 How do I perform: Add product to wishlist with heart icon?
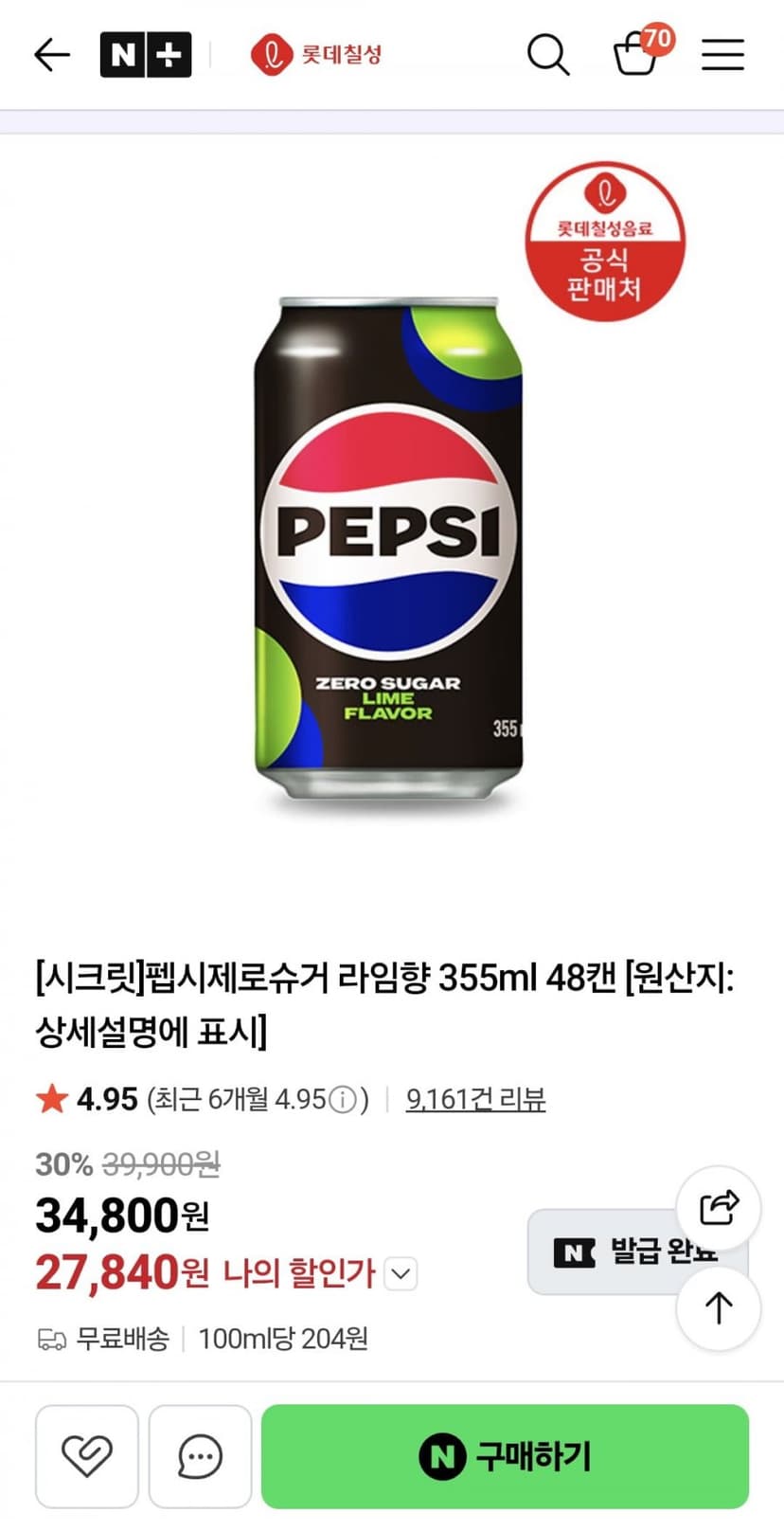[87, 1456]
